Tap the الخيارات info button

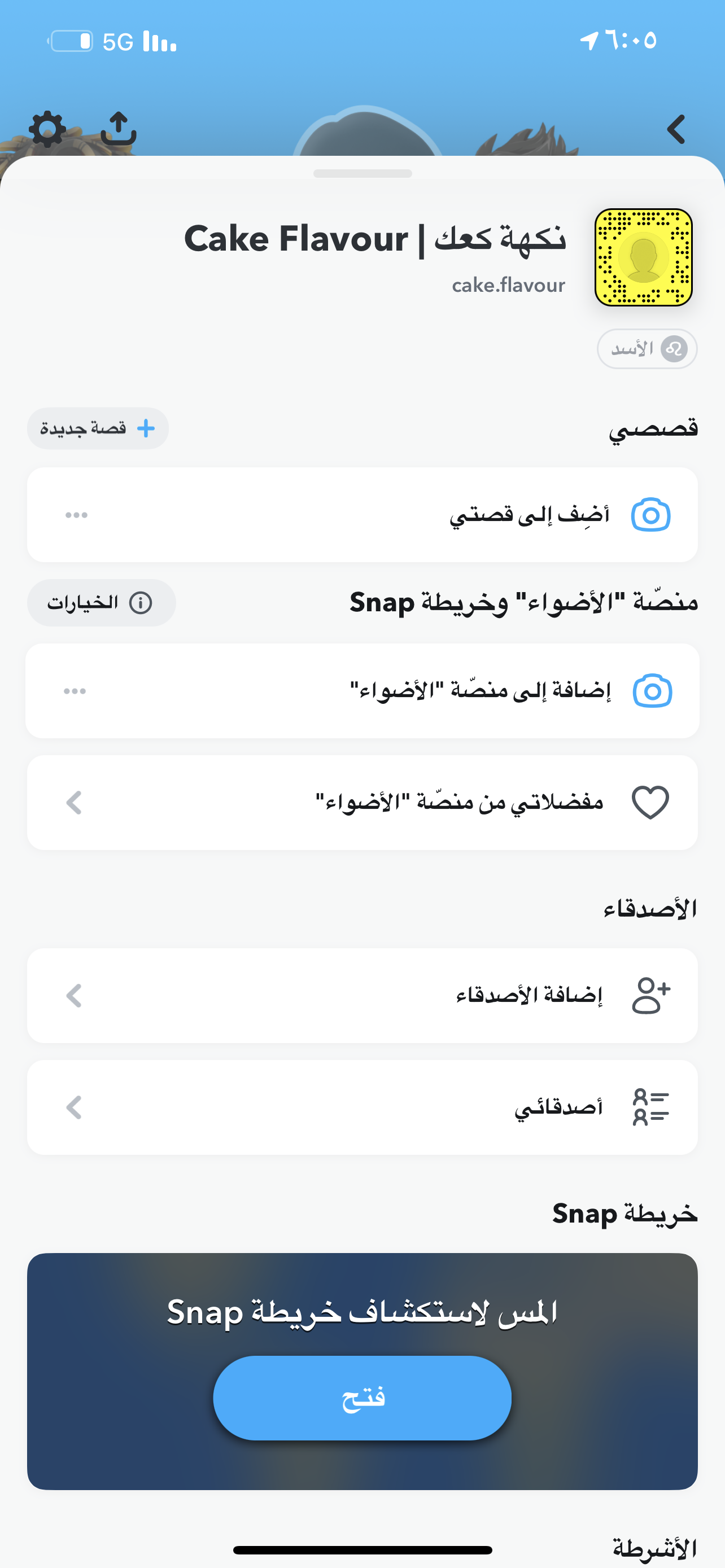pos(102,603)
